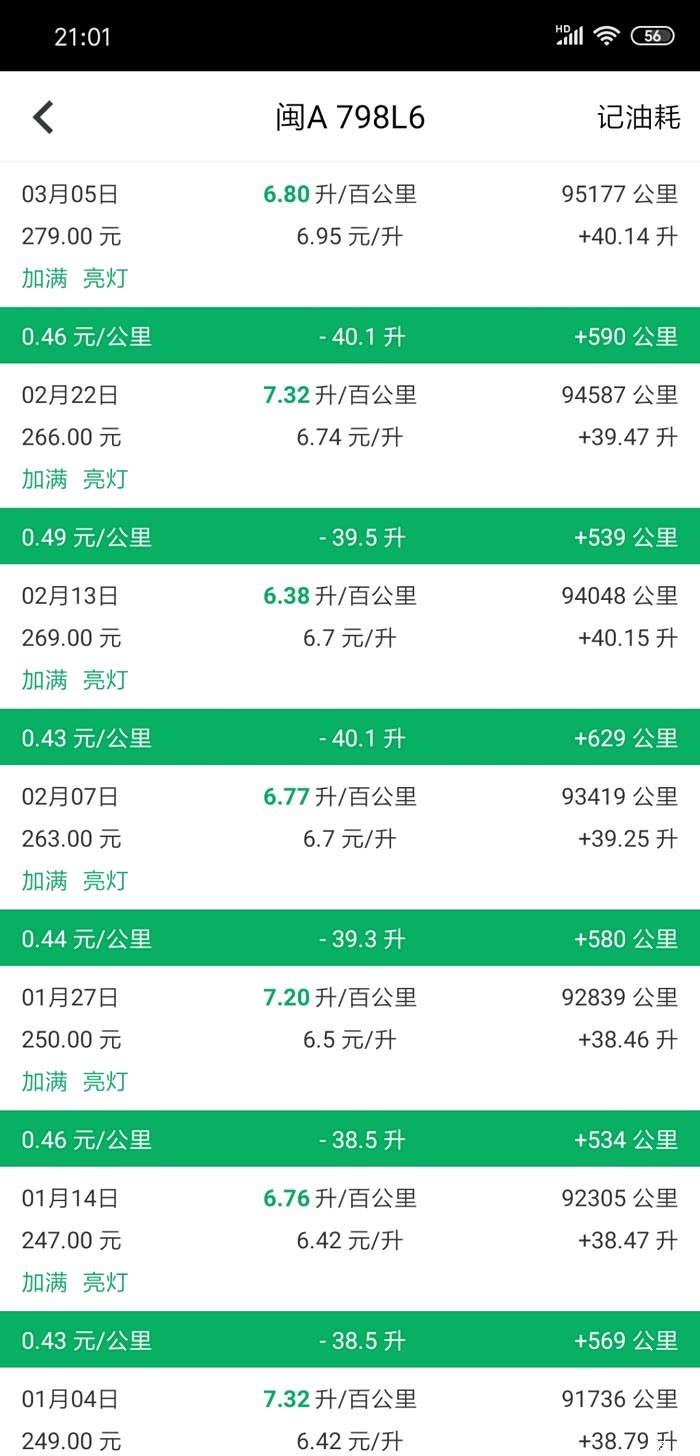700x1456 pixels.
Task: Open the 01月04日 fuel record
Action: pos(350,1418)
